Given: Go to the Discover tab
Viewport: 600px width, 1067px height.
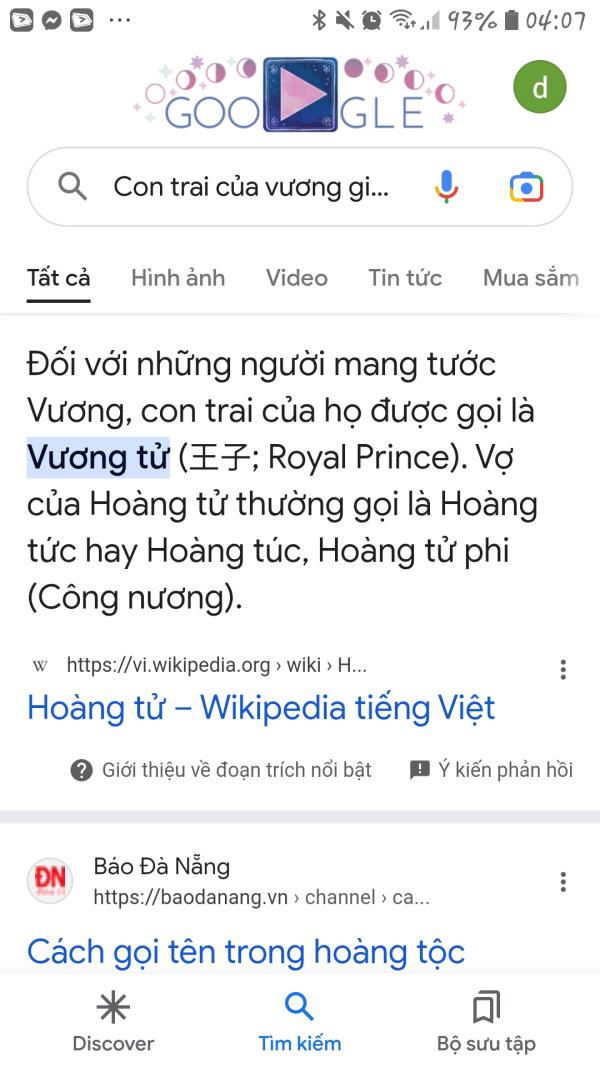Looking at the screenshot, I should click(114, 1021).
